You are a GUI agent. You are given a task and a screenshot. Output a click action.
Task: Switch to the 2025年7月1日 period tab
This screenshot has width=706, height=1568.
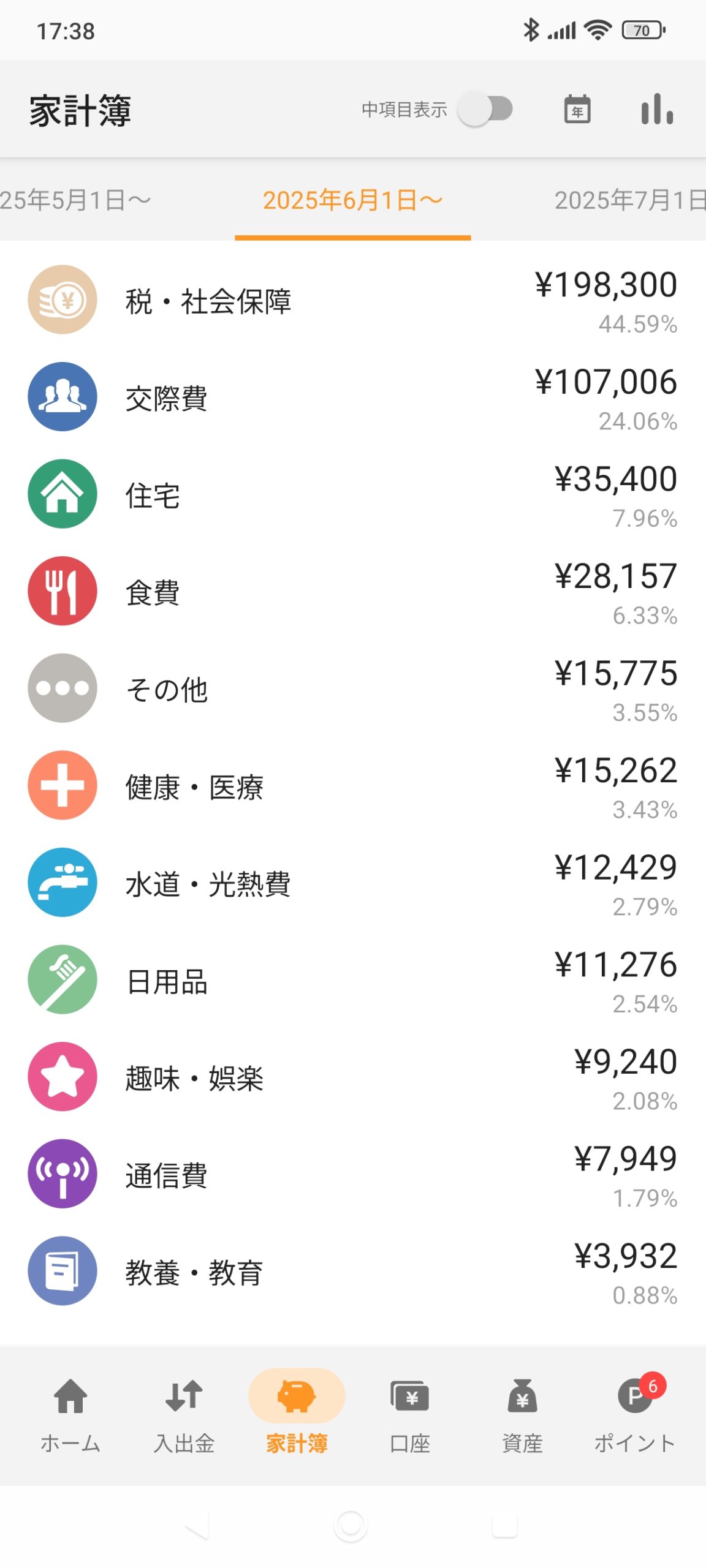coord(629,200)
